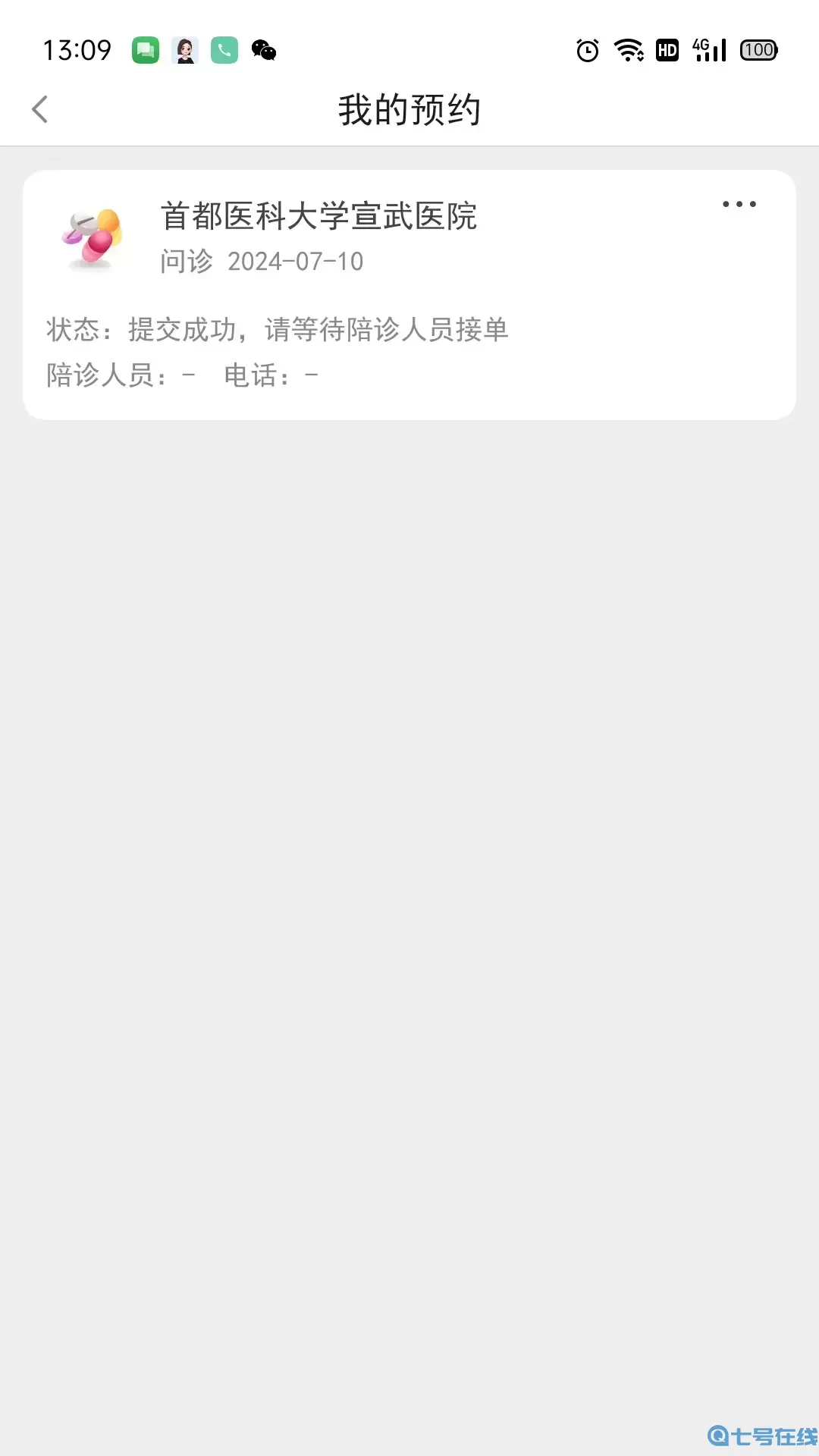Select the 问诊 label on the card

point(184,262)
